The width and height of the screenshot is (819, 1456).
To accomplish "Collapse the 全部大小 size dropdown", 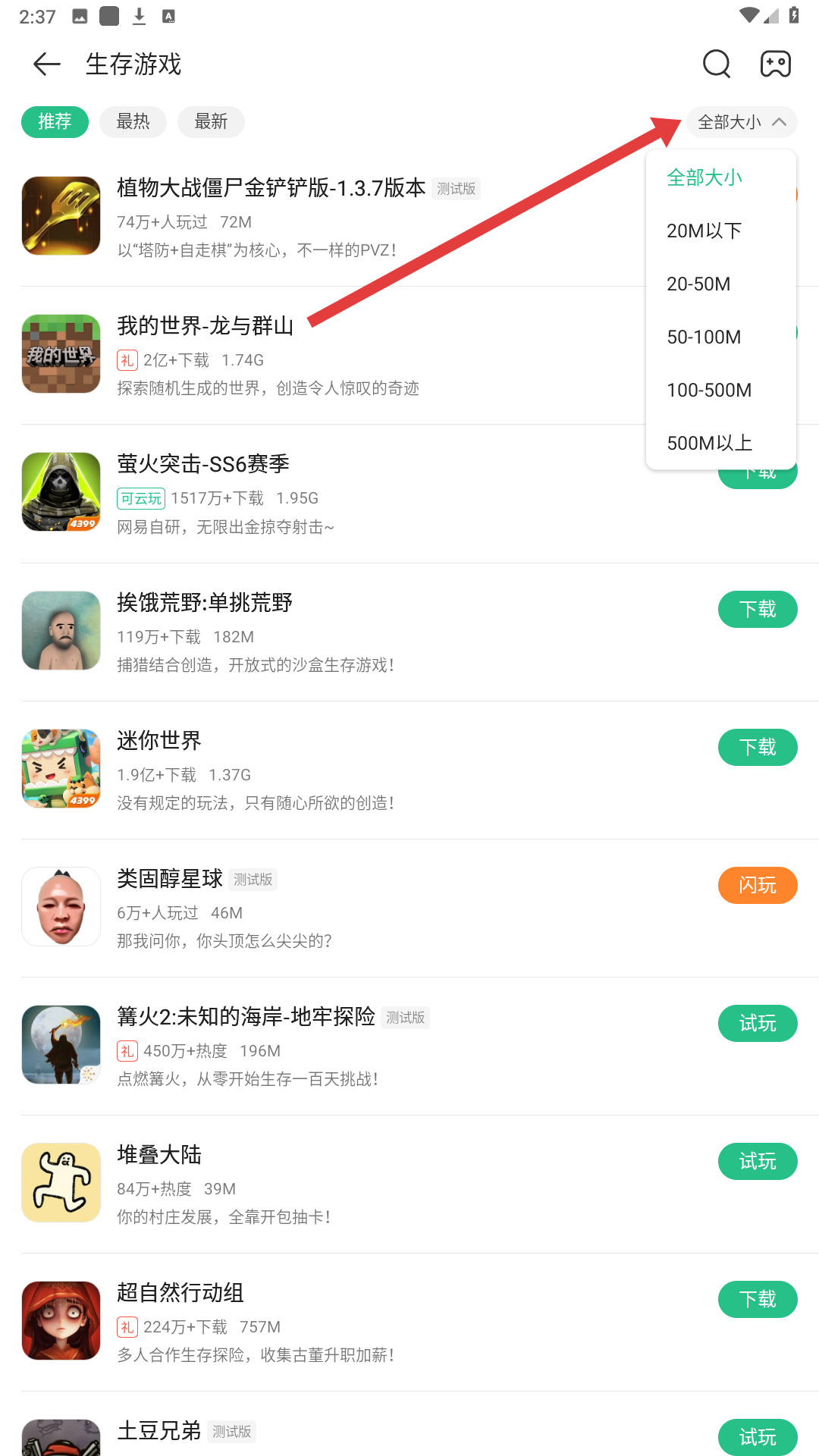I will (x=741, y=122).
